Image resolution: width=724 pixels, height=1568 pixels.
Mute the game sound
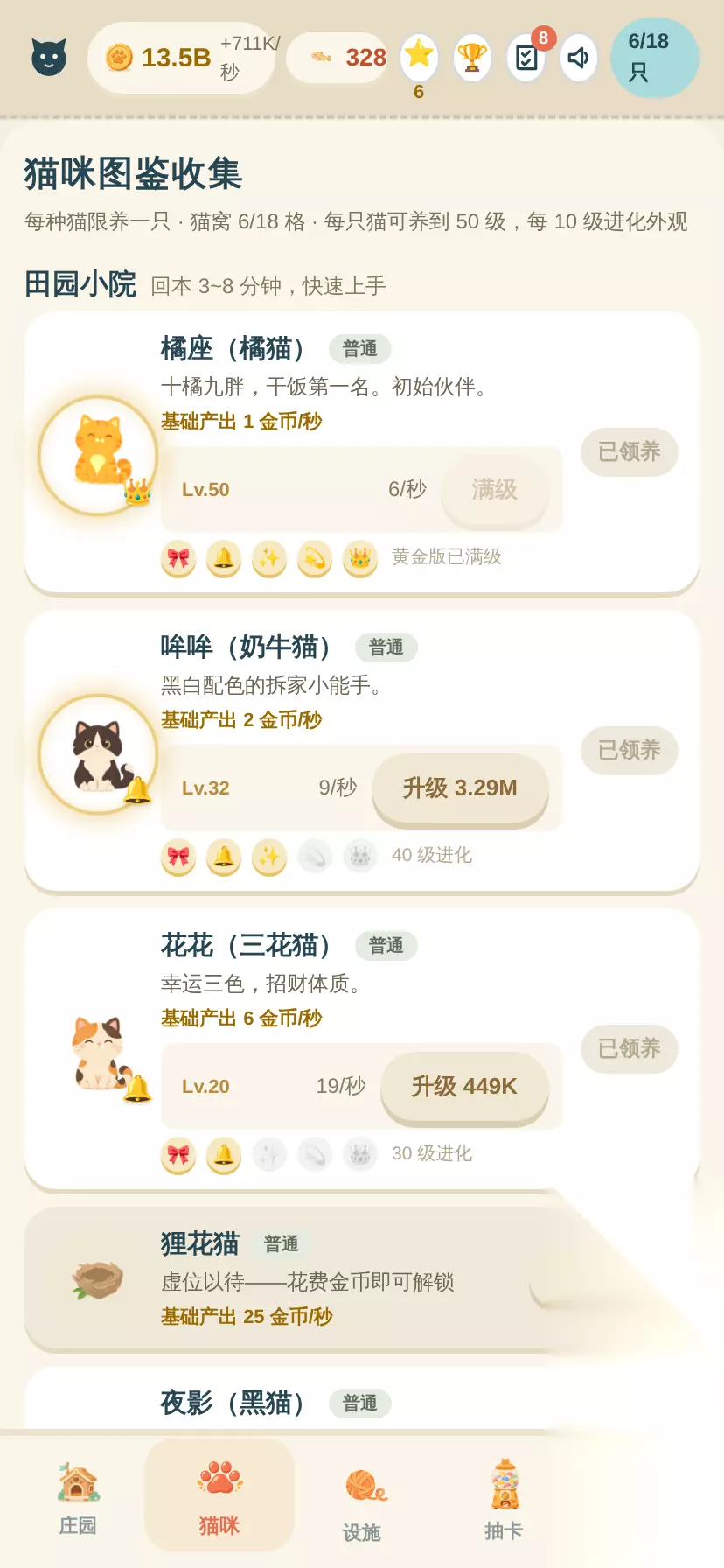tap(578, 58)
